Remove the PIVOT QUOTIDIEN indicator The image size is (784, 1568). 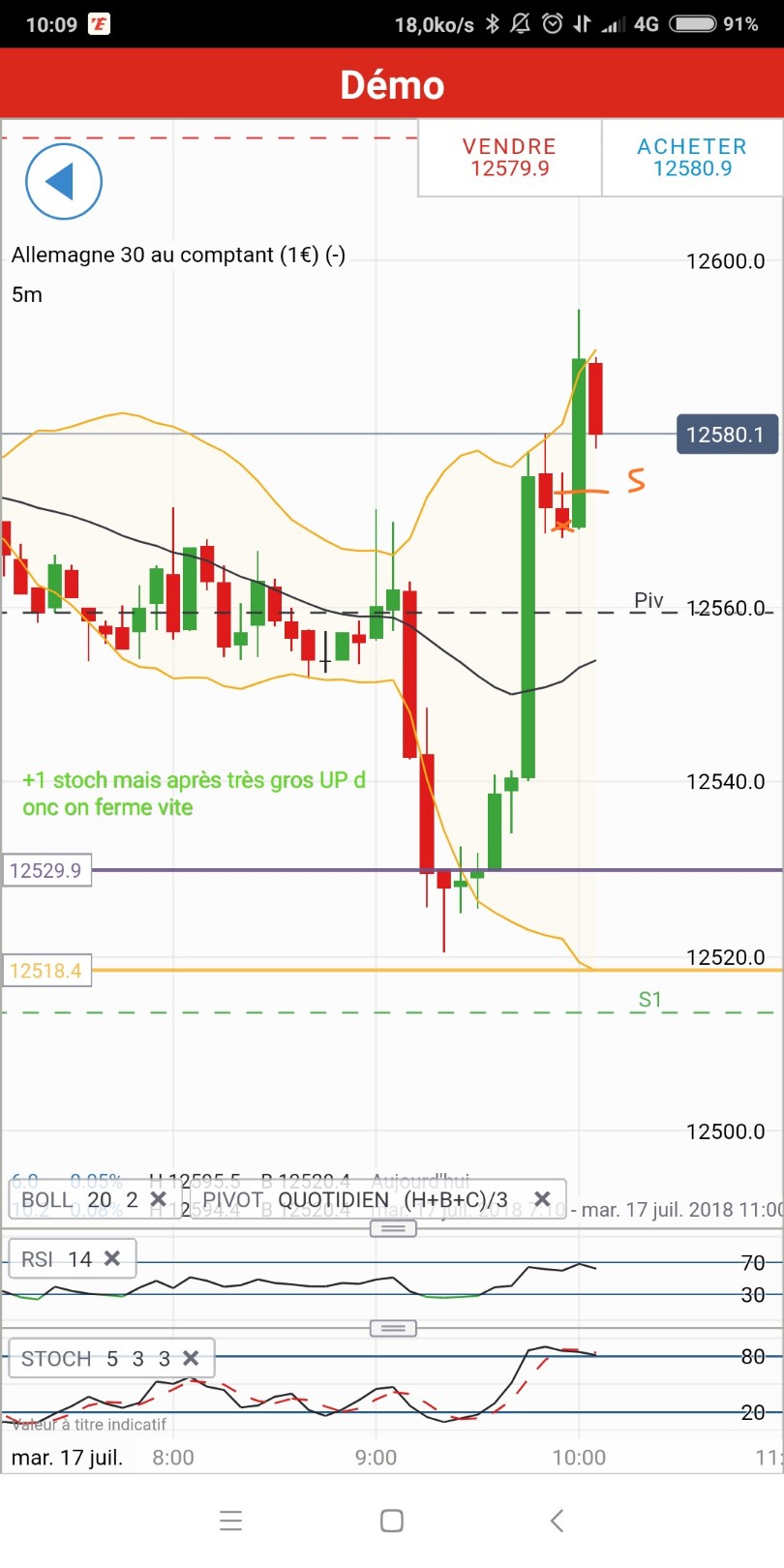(x=542, y=1200)
